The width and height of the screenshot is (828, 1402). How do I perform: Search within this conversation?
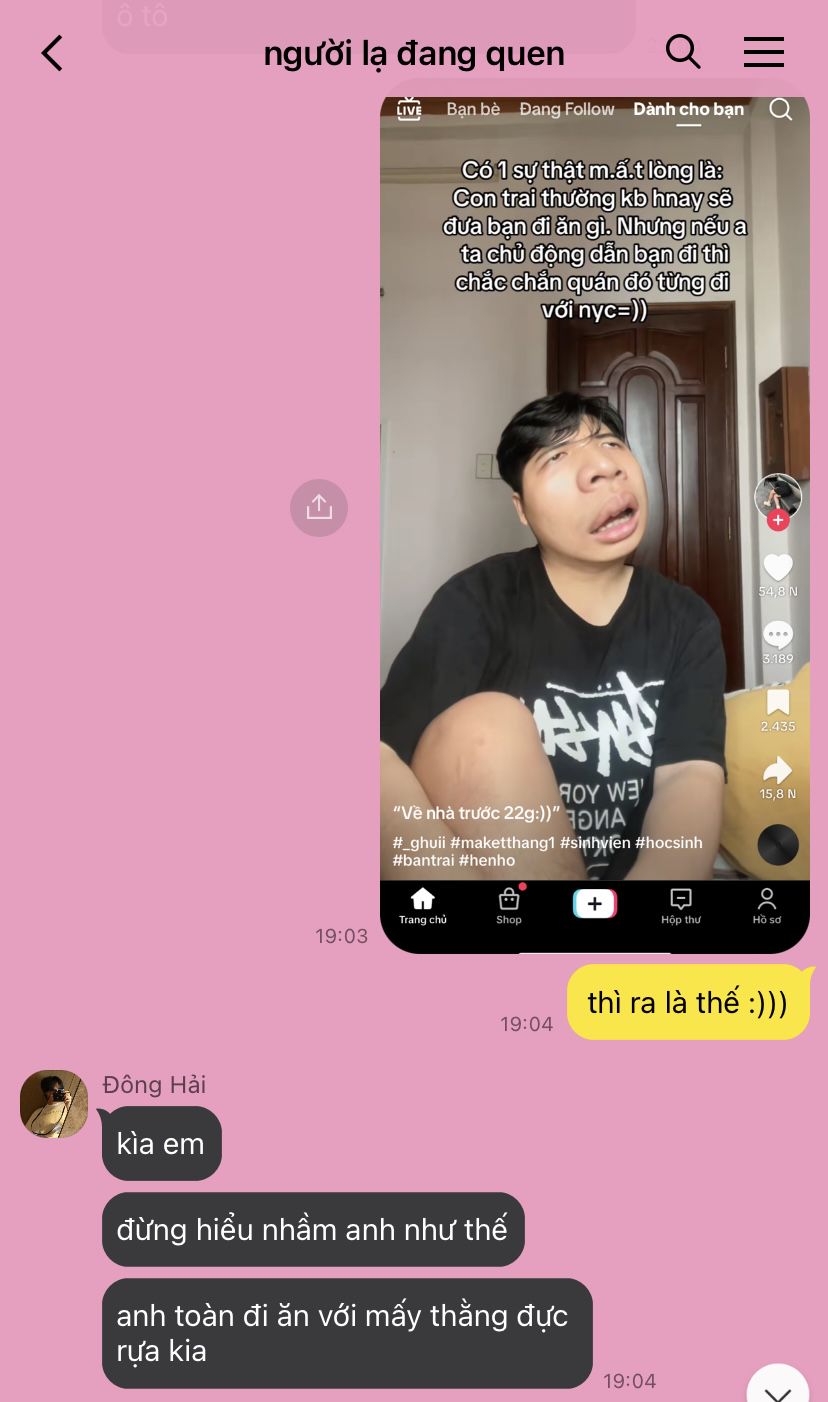point(682,52)
